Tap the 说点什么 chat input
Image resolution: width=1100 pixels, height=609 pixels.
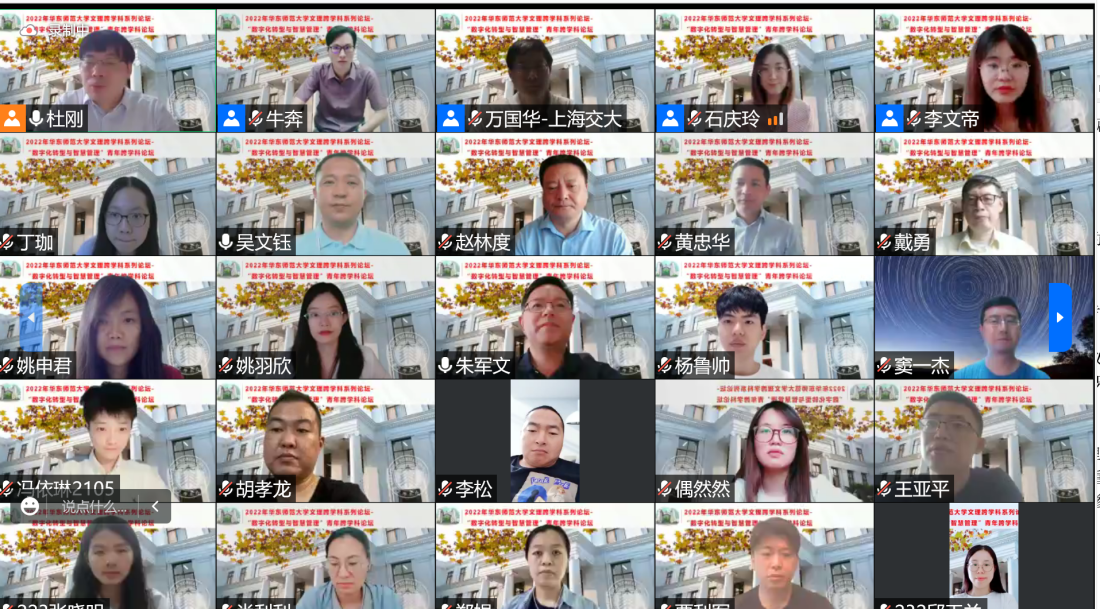coord(95,506)
